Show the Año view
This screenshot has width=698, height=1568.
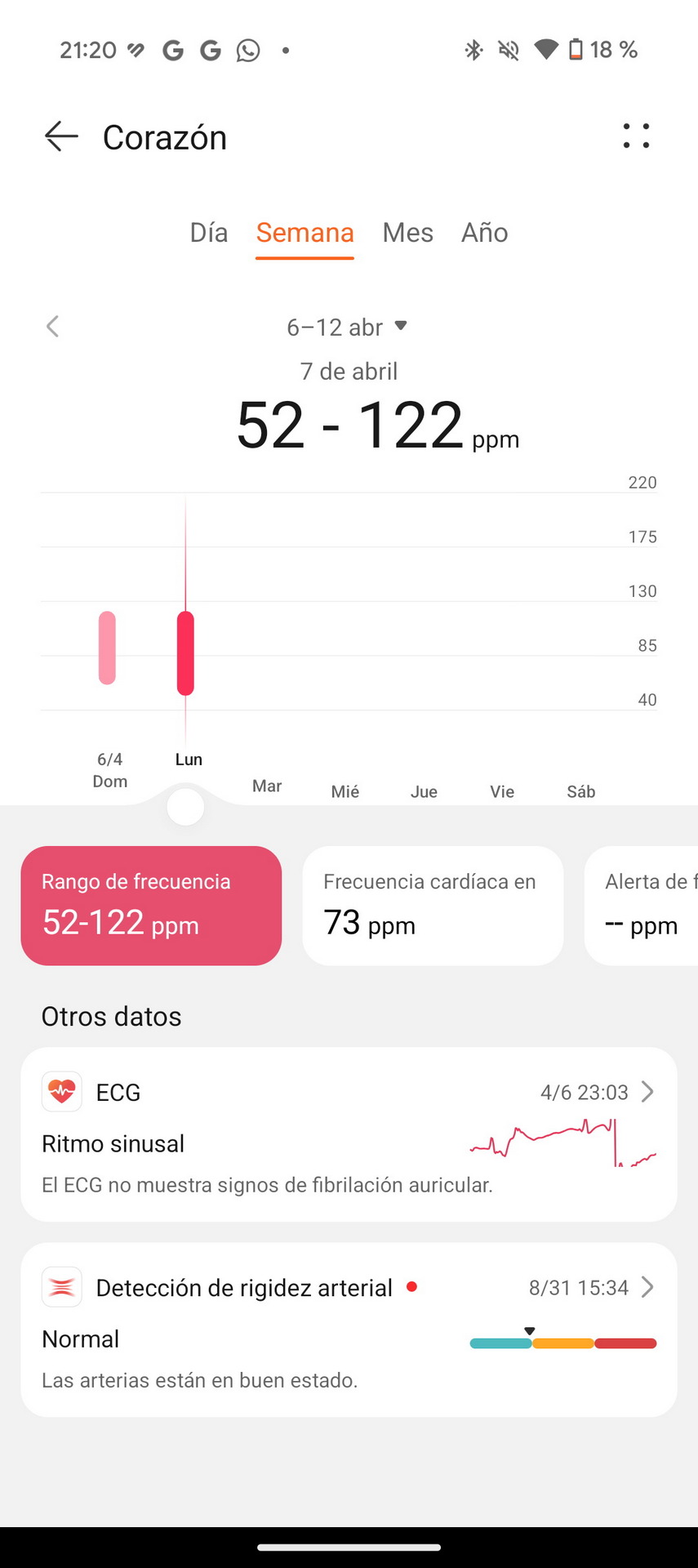(x=484, y=233)
